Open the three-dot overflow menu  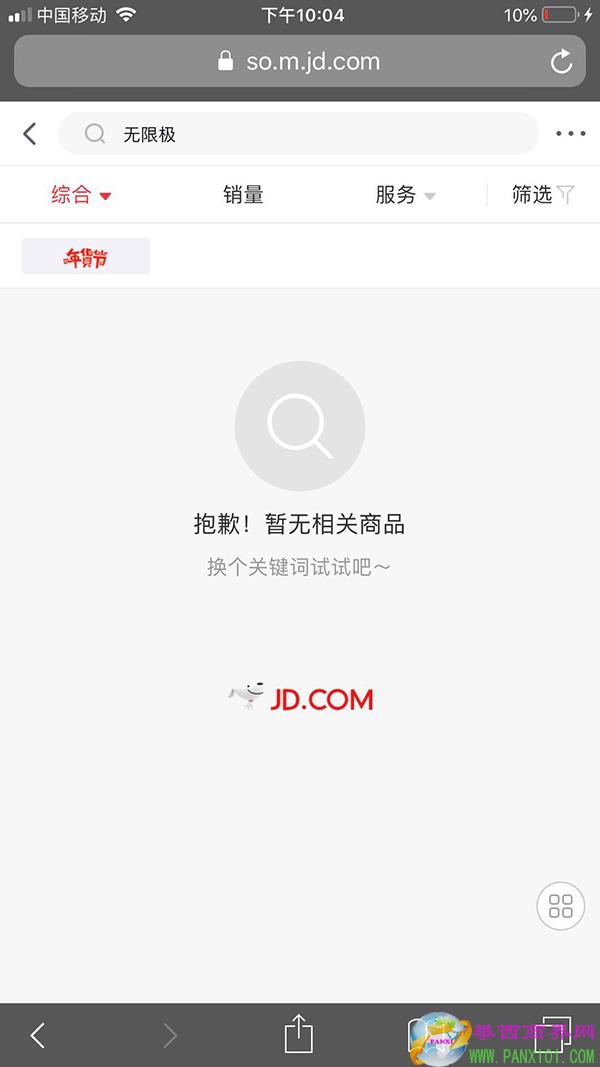(x=570, y=134)
